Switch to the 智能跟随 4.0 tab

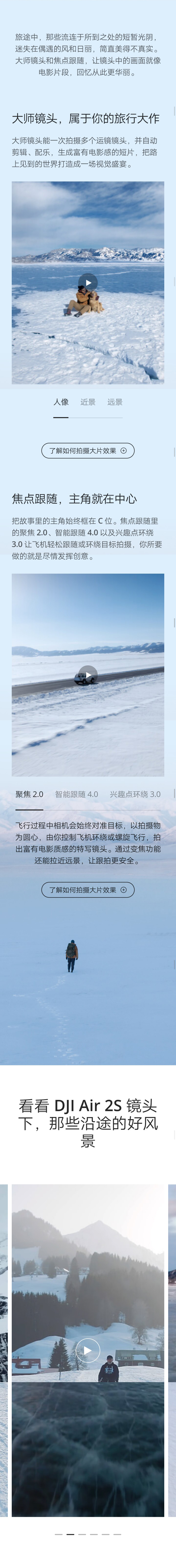click(76, 794)
